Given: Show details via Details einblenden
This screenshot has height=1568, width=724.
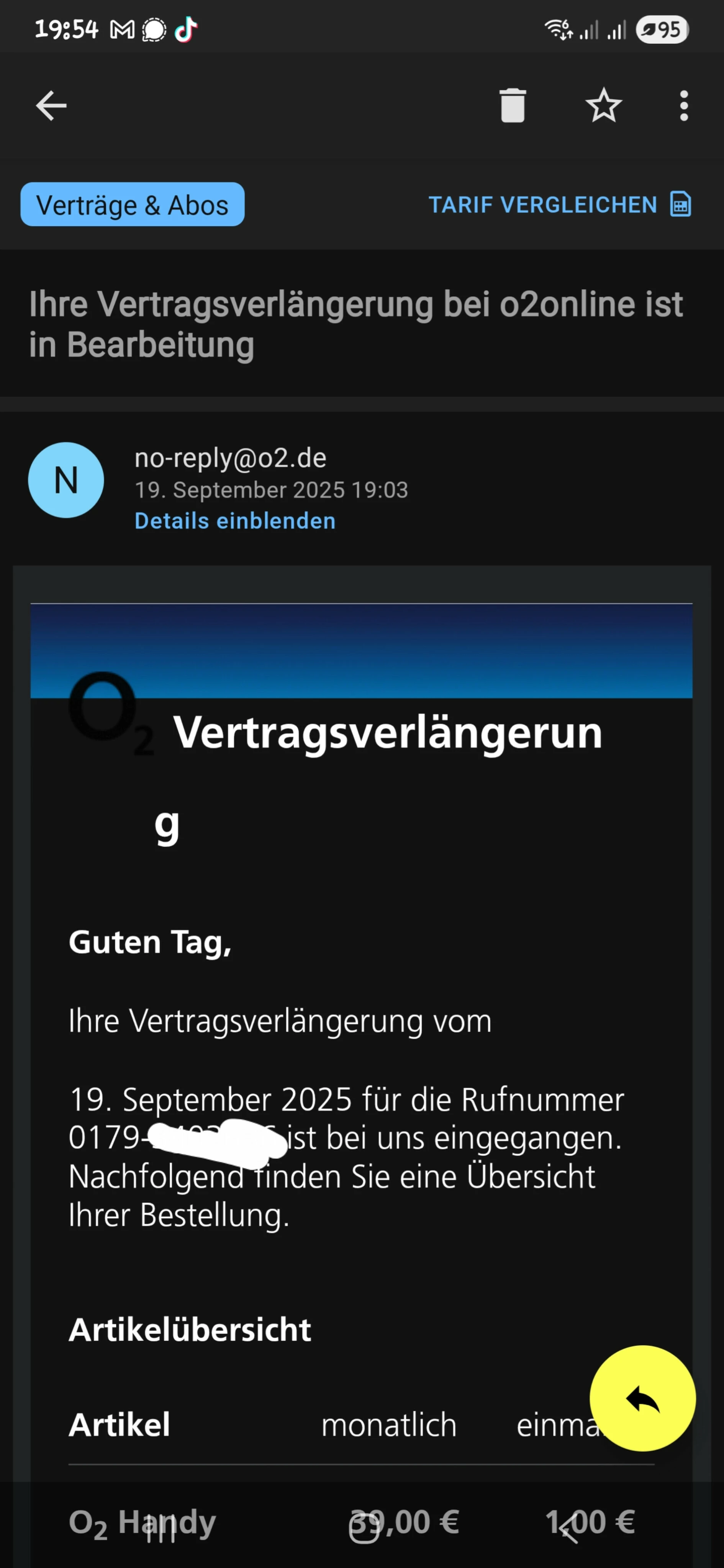Looking at the screenshot, I should [234, 521].
